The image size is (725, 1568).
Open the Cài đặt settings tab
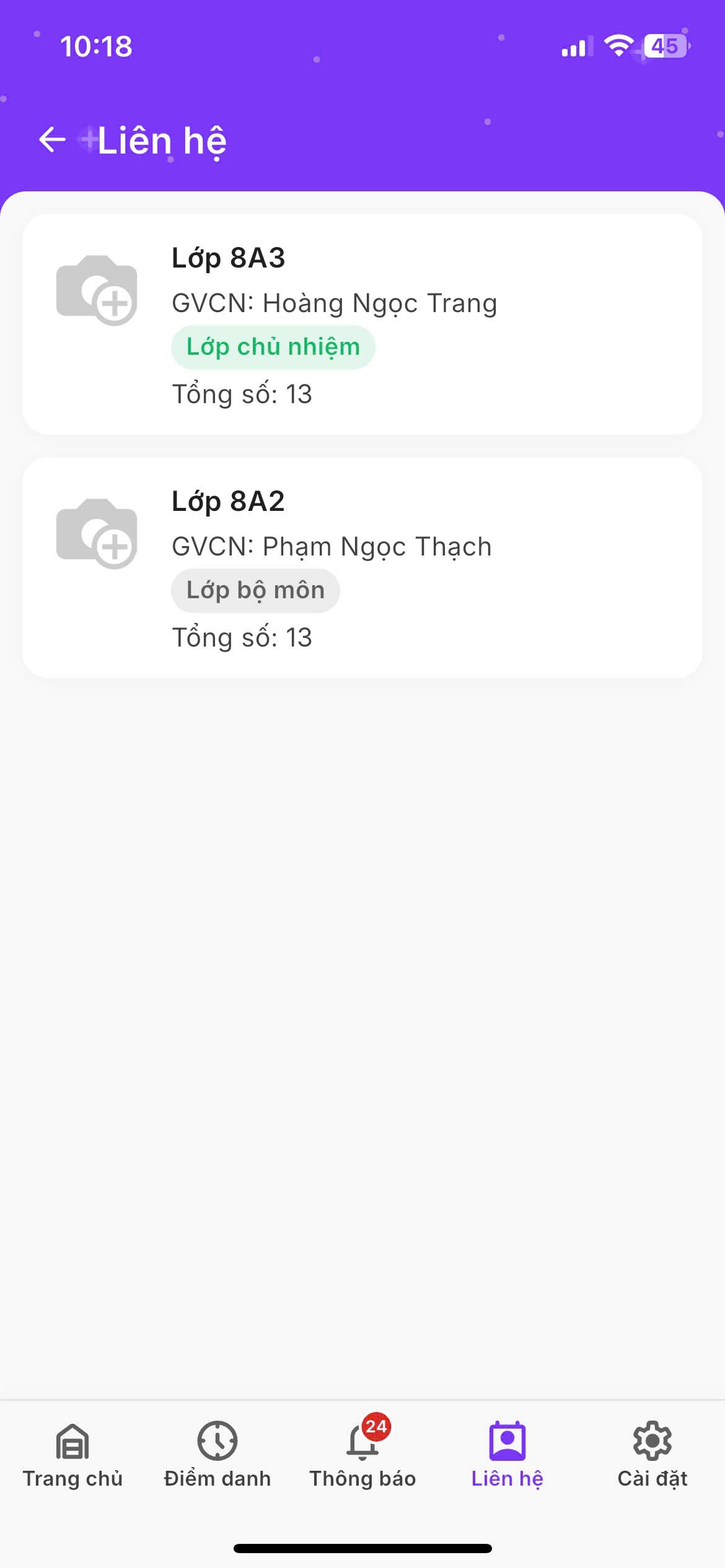coord(652,1454)
